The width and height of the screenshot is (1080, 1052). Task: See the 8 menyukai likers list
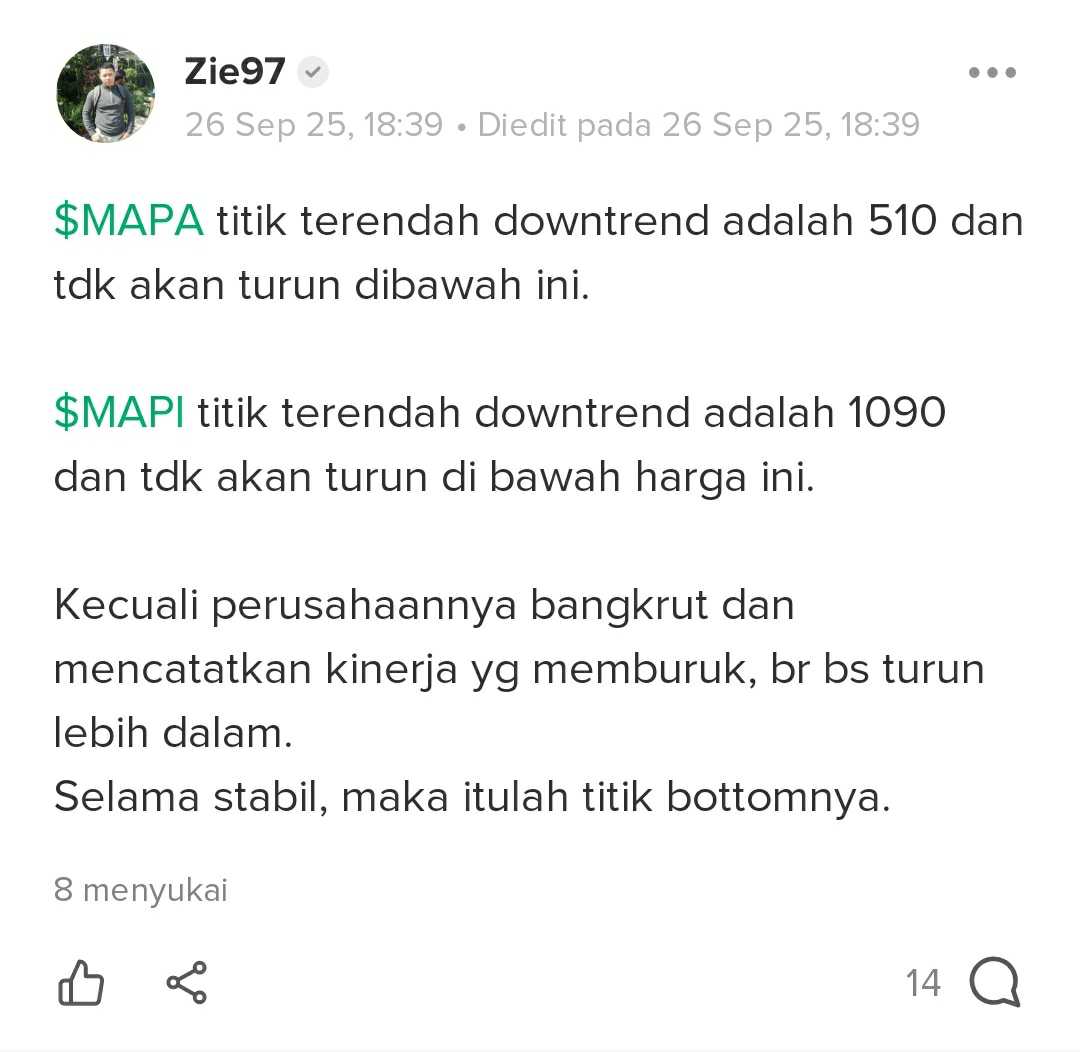pos(141,890)
